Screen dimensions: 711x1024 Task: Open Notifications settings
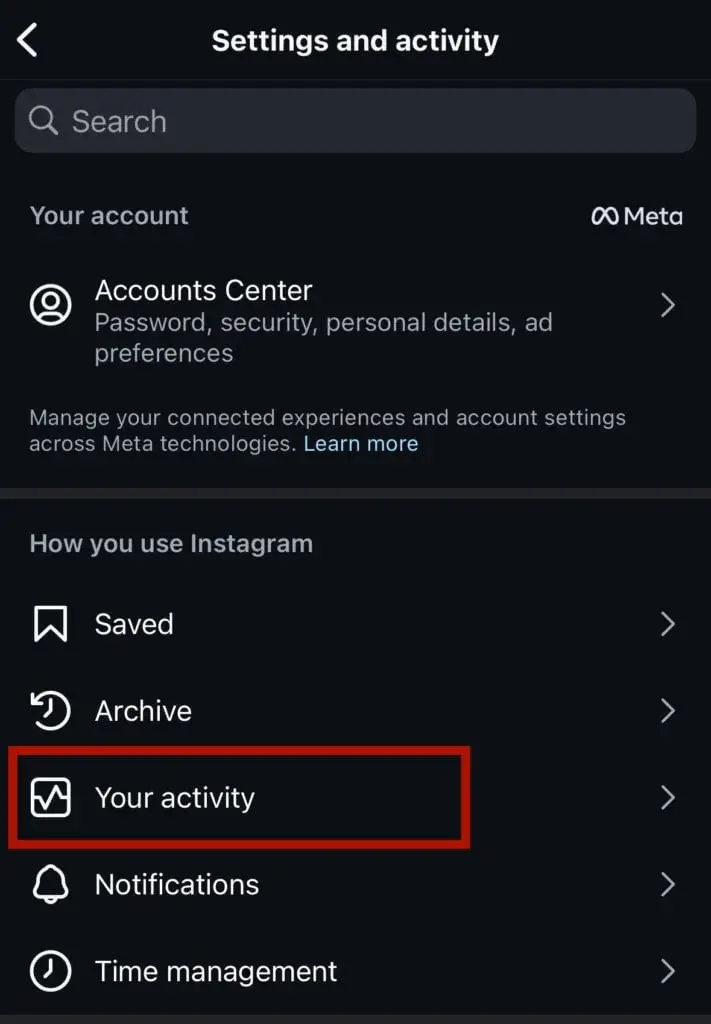point(355,884)
